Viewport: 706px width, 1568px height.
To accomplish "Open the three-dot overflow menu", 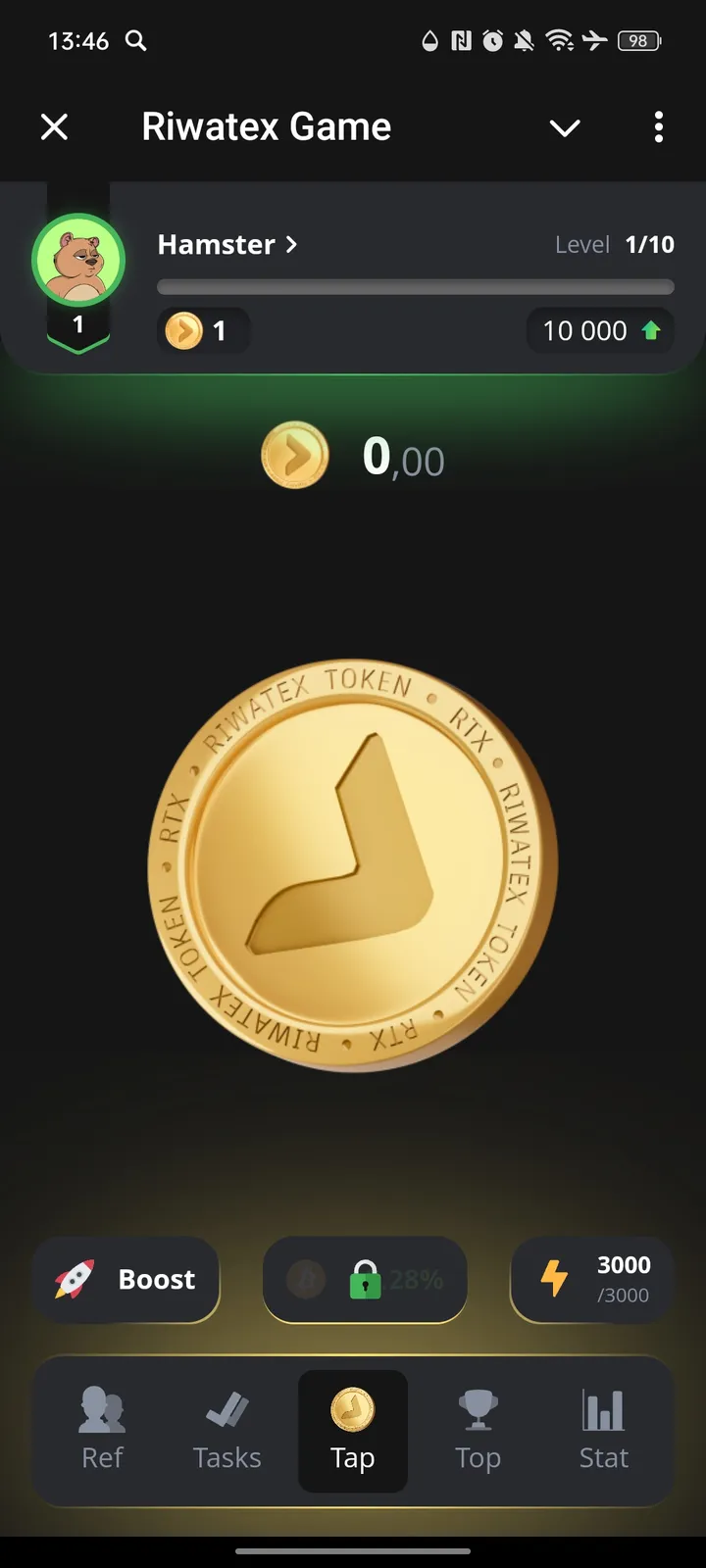I will pyautogui.click(x=658, y=127).
